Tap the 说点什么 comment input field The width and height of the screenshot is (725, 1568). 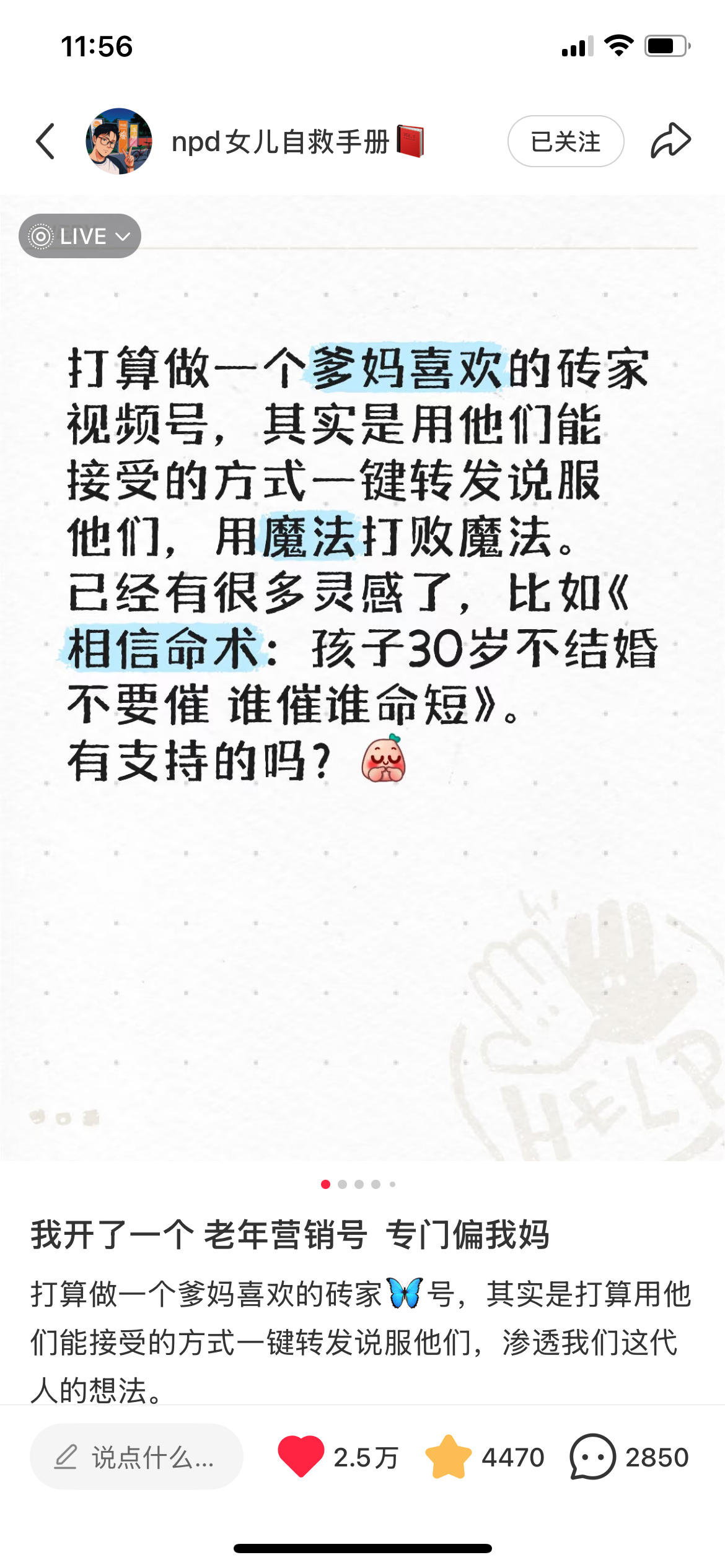pos(136,1457)
